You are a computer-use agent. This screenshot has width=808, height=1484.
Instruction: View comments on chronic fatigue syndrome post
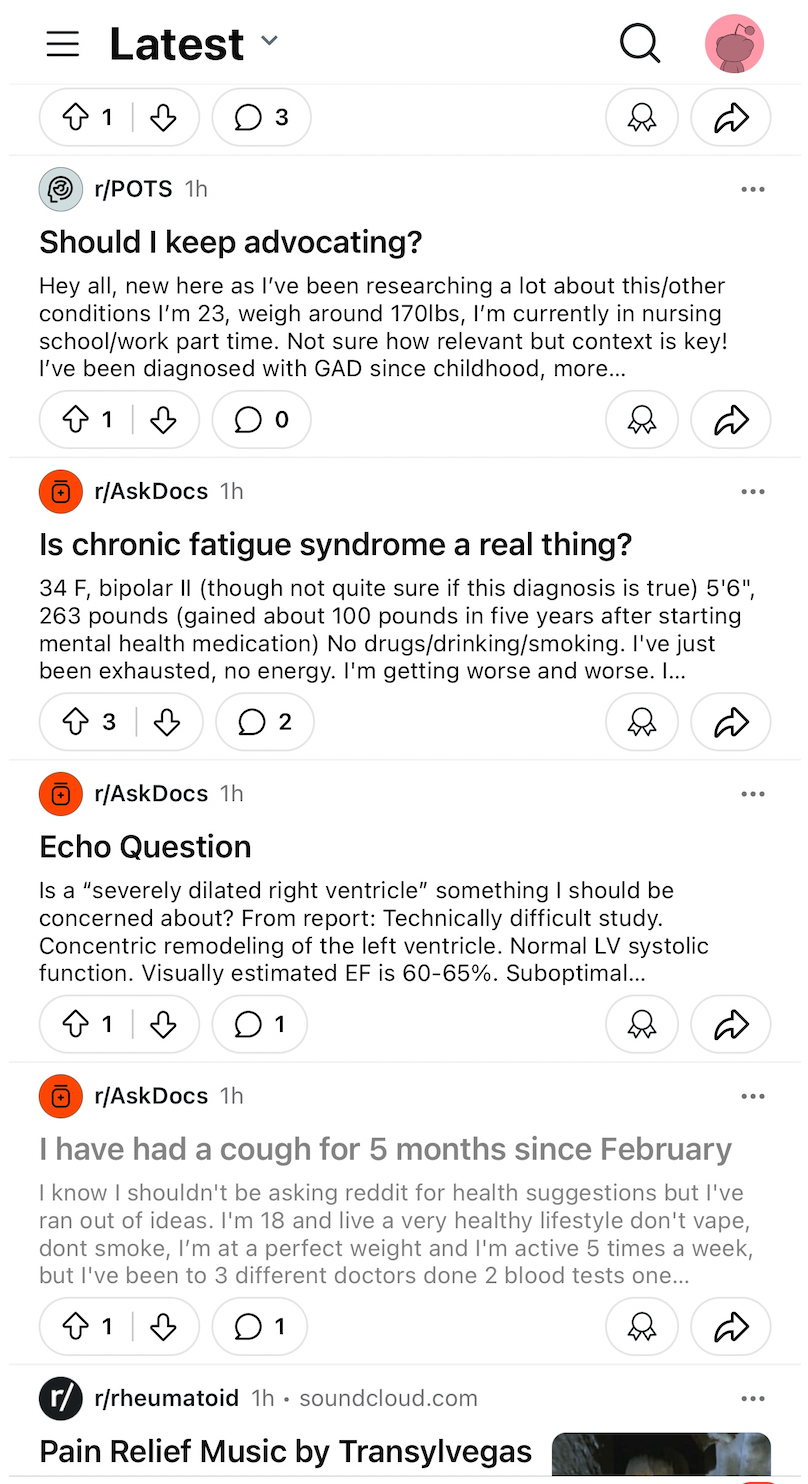[264, 722]
